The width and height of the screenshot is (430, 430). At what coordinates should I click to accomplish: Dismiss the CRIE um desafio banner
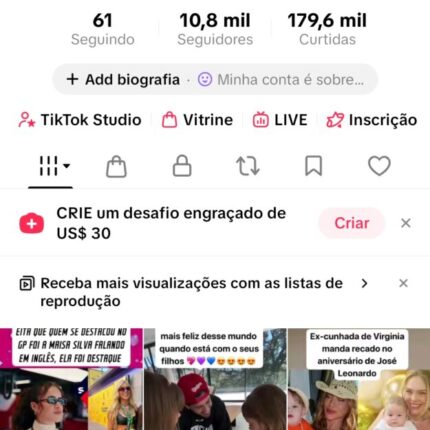(406, 223)
